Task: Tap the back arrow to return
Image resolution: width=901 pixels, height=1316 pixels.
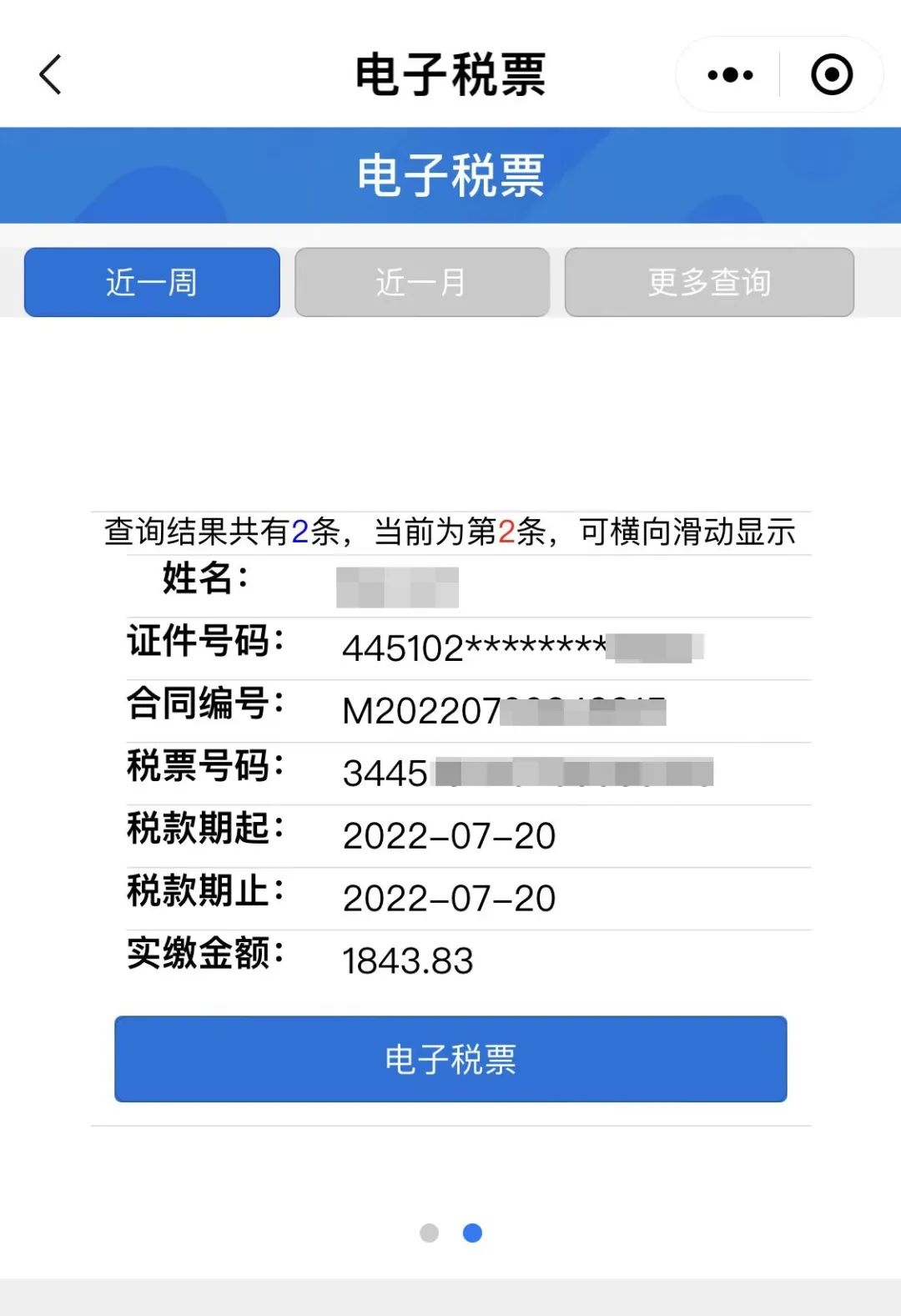Action: point(50,75)
